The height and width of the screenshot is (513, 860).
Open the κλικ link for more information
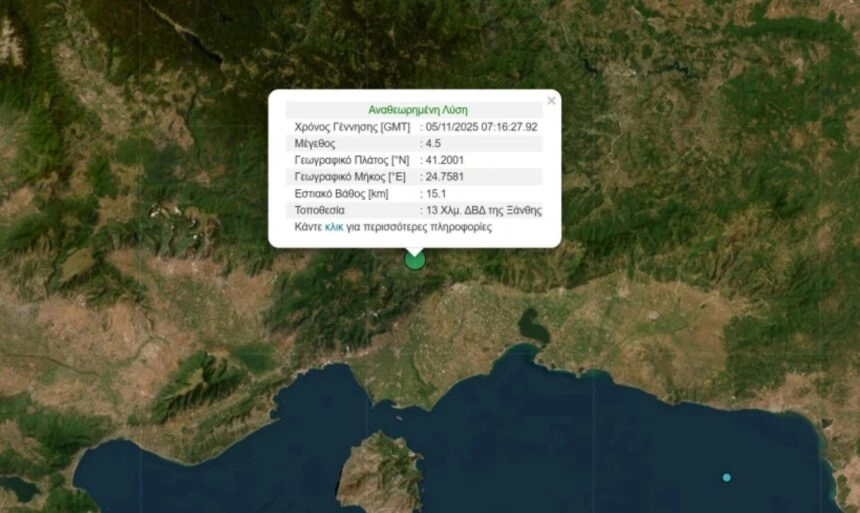(334, 228)
